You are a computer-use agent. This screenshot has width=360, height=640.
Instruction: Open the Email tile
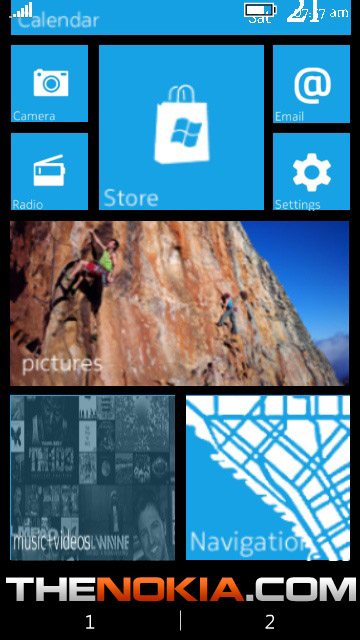click(x=311, y=84)
